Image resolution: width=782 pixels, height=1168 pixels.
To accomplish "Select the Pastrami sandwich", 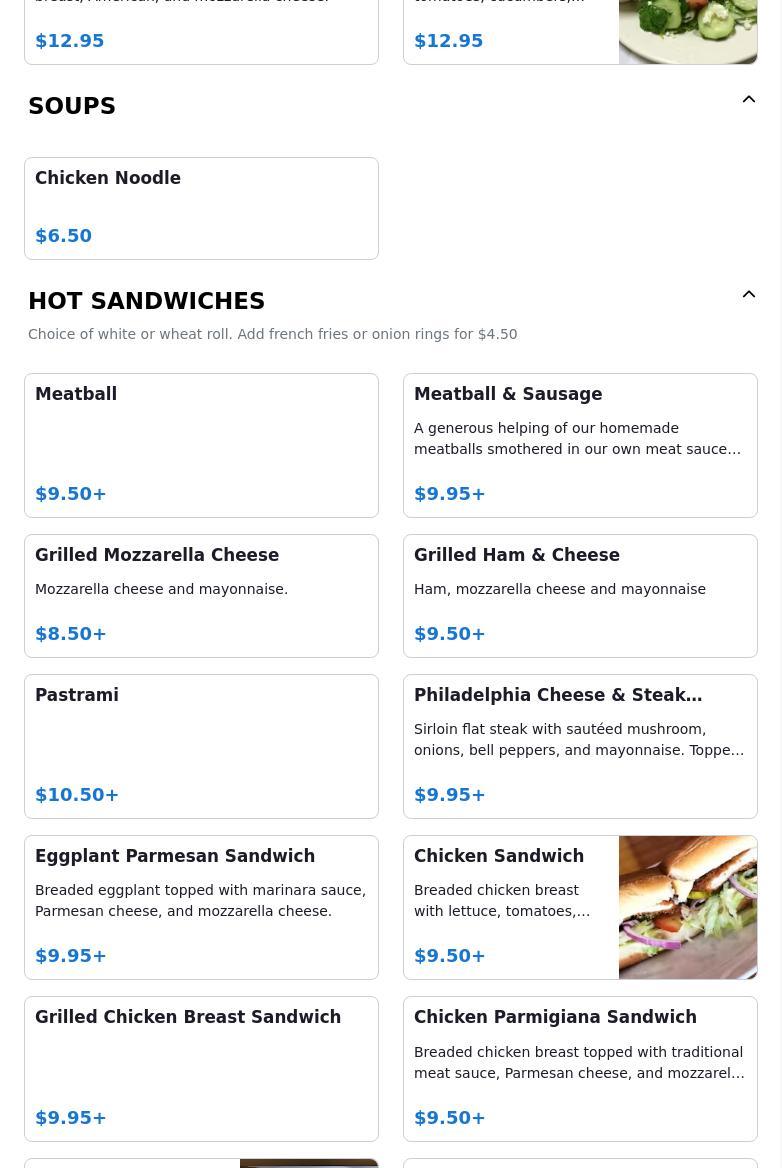I will click(201, 746).
